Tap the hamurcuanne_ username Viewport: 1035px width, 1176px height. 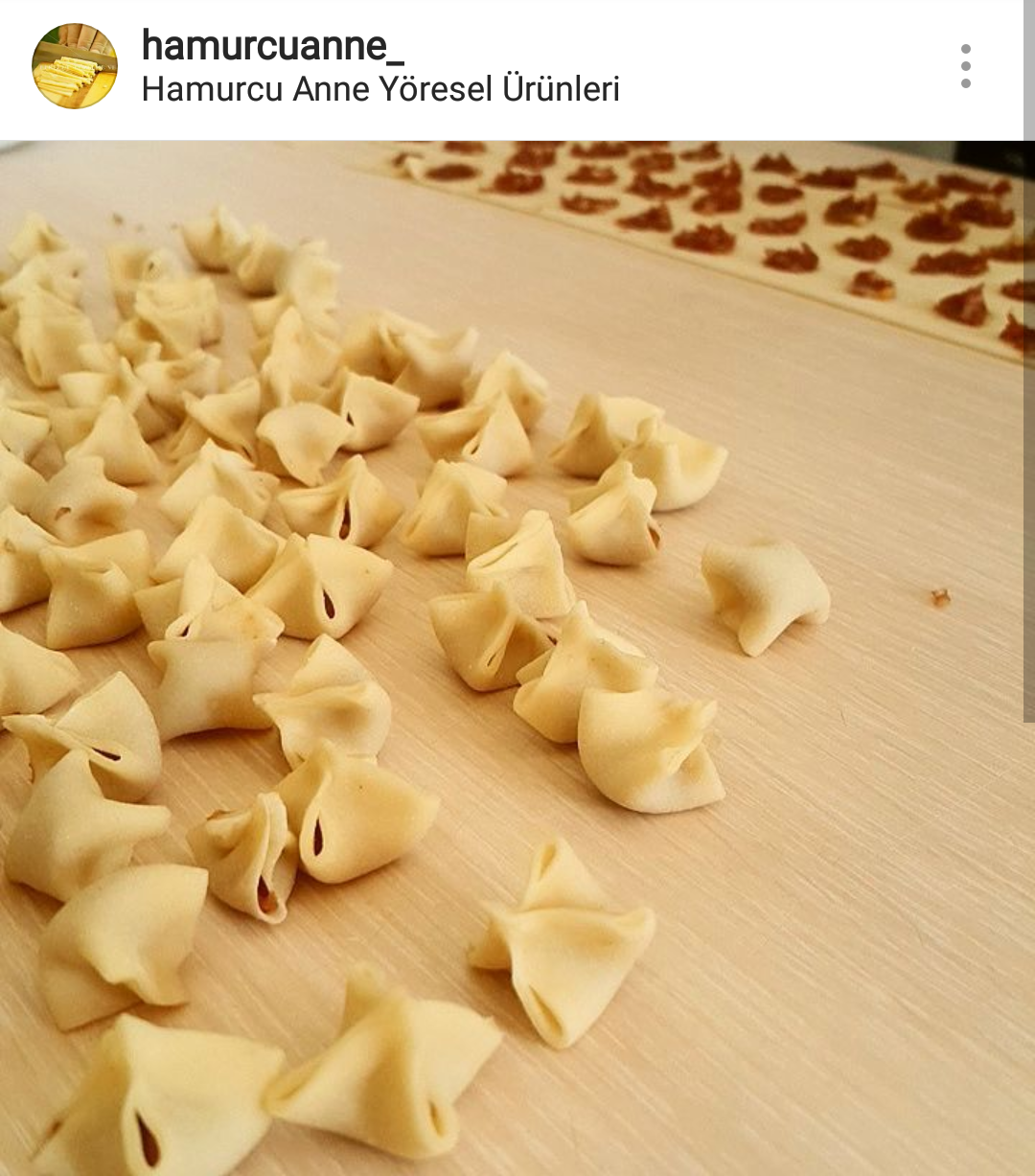(265, 44)
